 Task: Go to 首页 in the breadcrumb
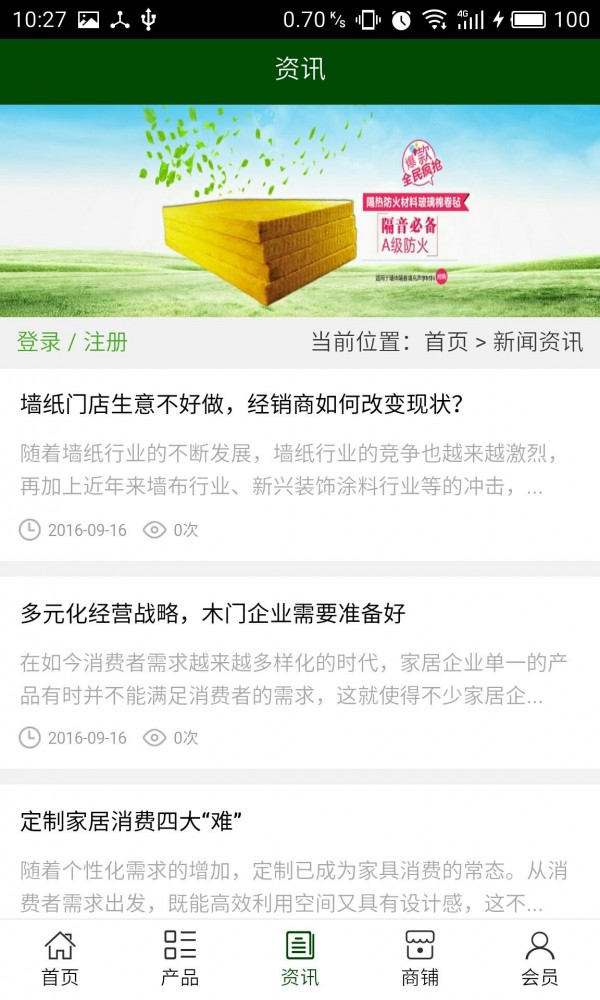coord(446,342)
